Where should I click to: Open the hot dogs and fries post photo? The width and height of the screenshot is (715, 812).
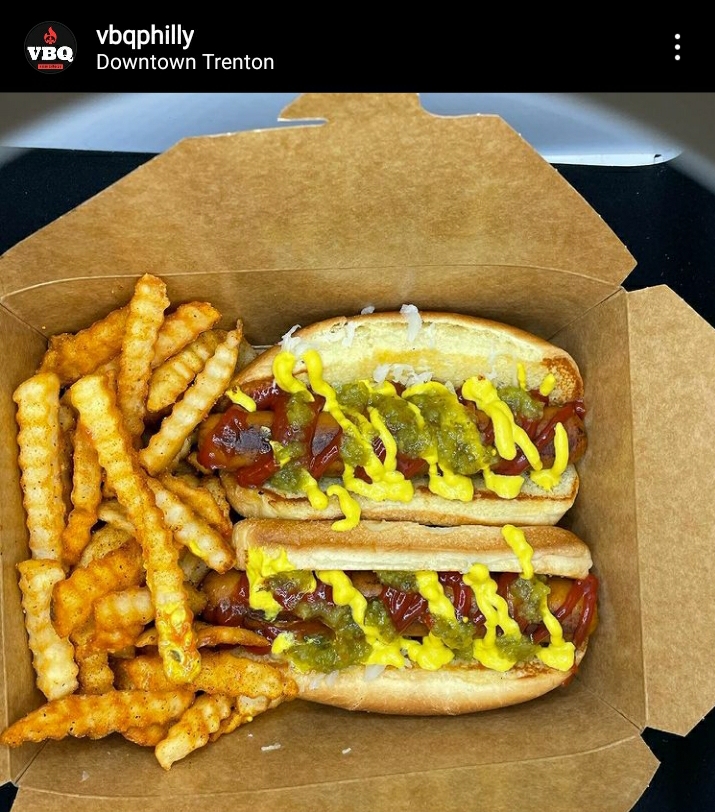(357, 452)
